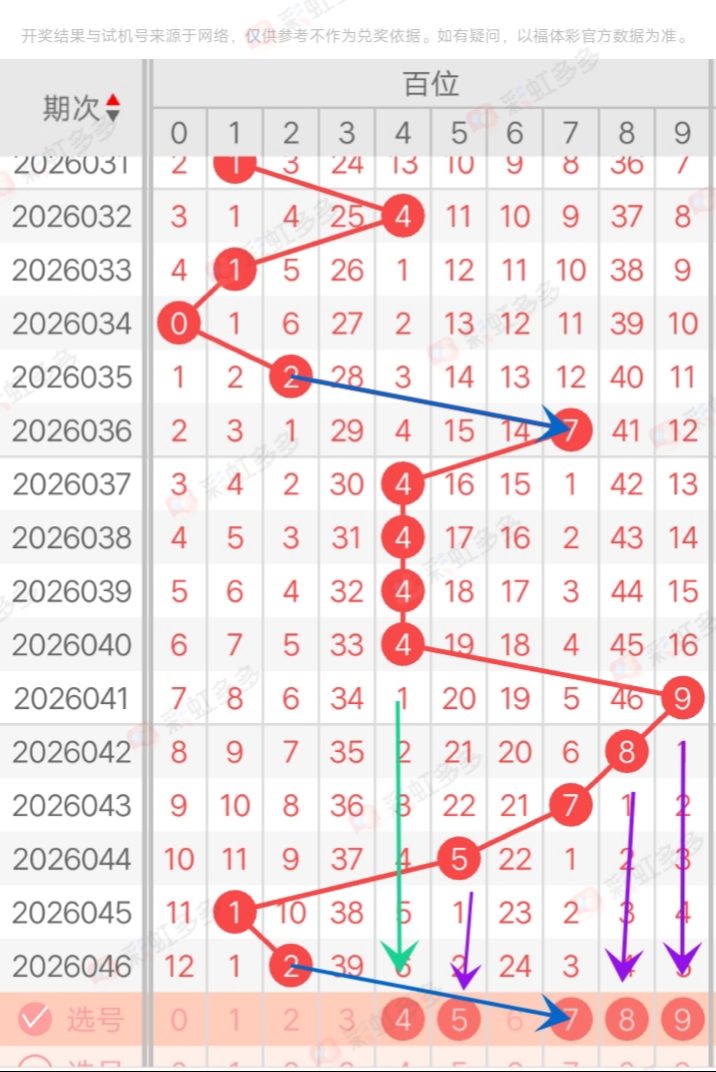Tap red ball 9 in the 选号 row
Screen dimensions: 716x1072
pyautogui.click(x=683, y=1020)
